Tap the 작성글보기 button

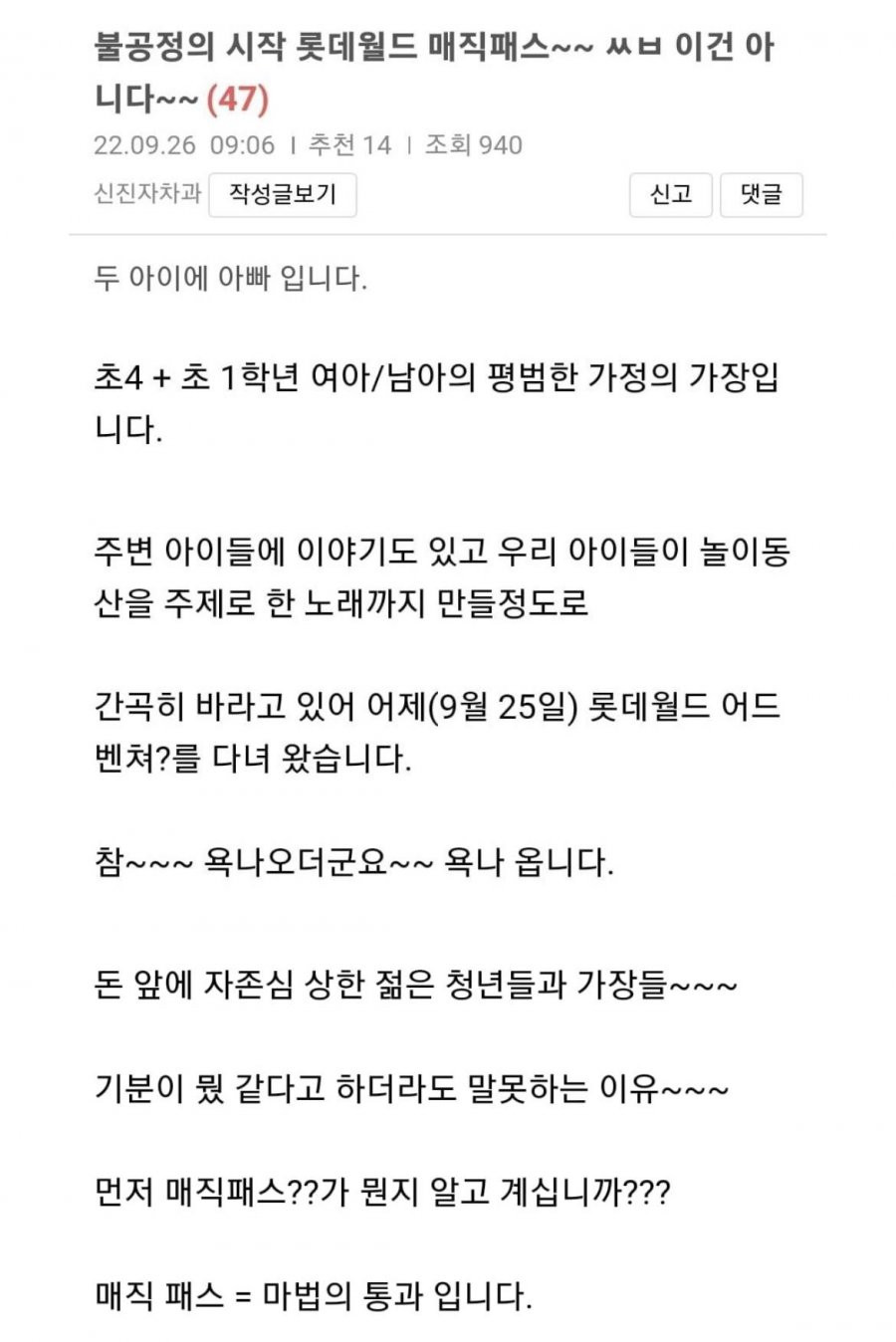pyautogui.click(x=282, y=194)
